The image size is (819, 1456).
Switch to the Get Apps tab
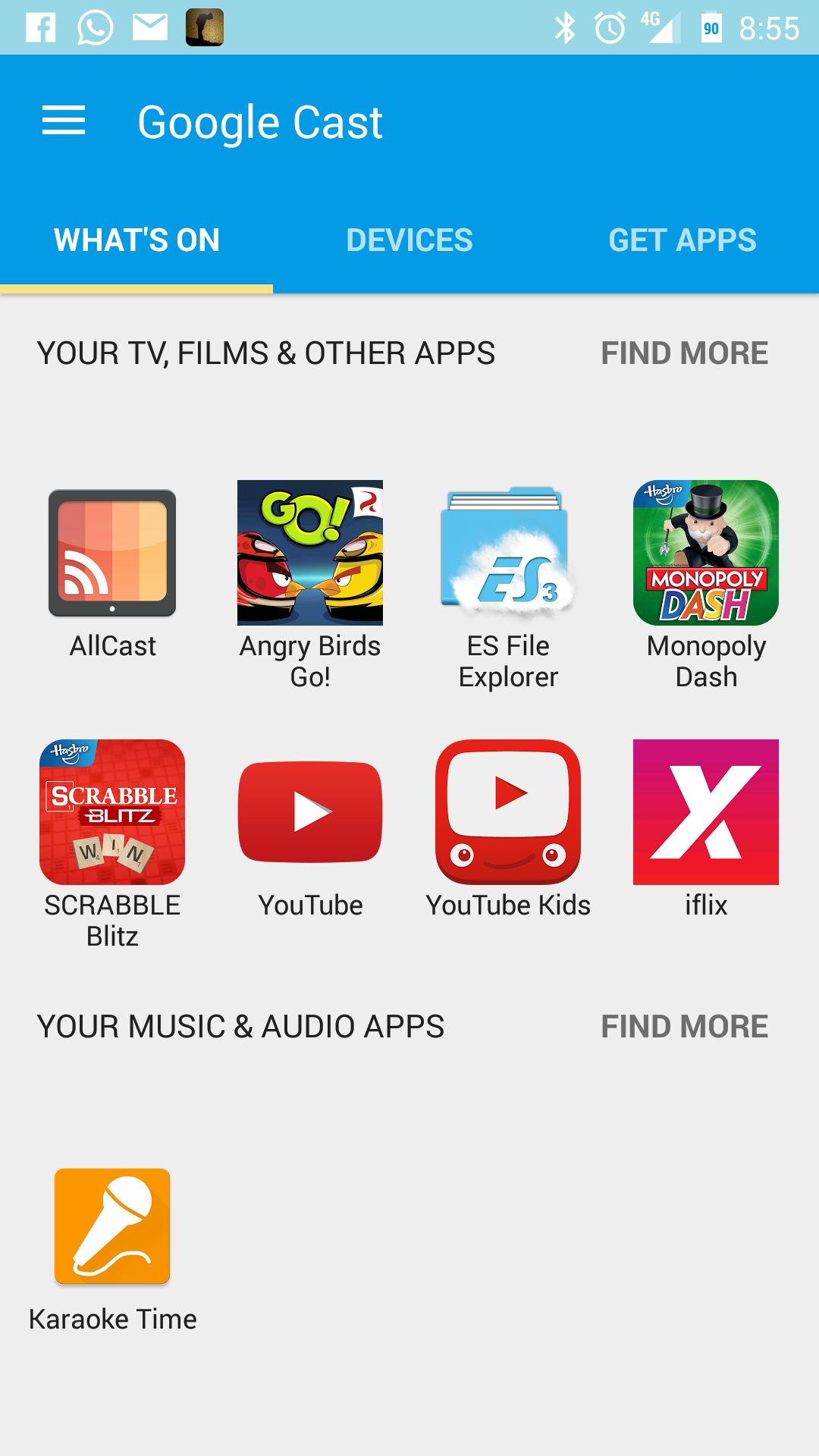(682, 240)
